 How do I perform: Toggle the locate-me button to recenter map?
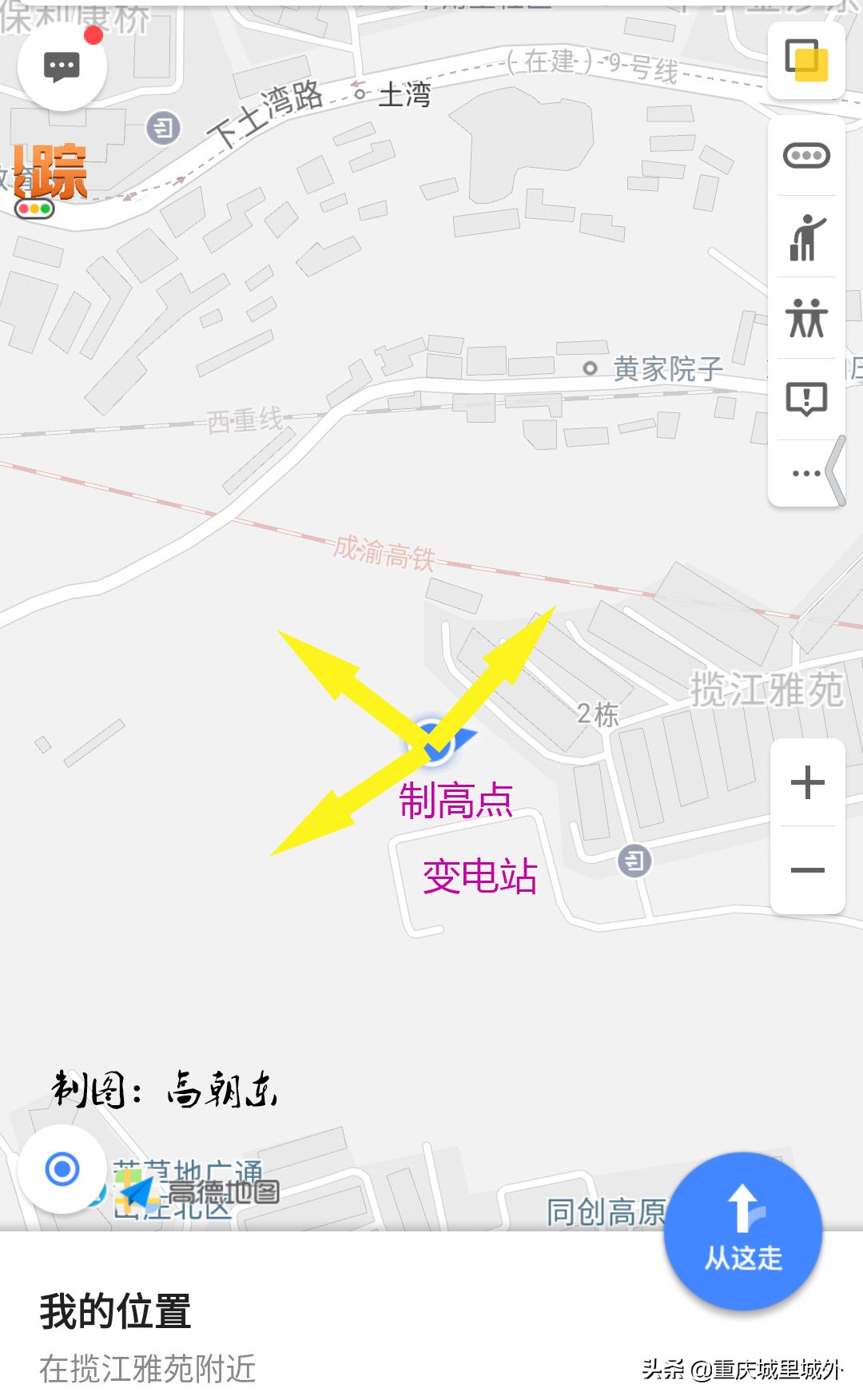[x=62, y=1168]
